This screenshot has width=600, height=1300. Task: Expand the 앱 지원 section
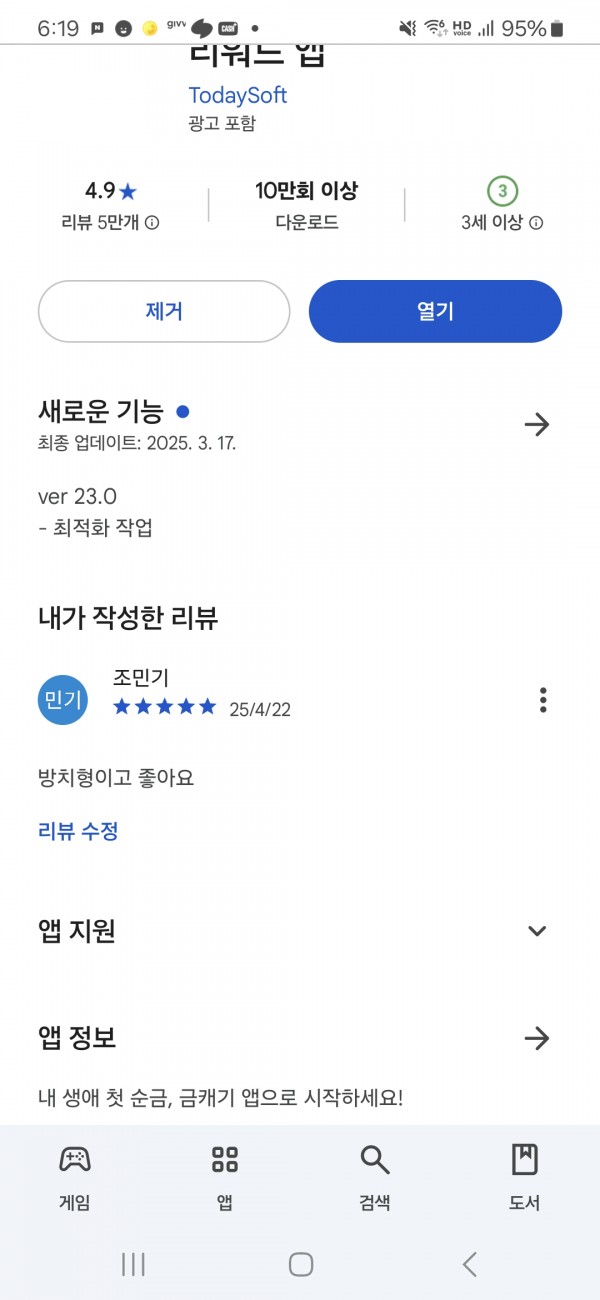pyautogui.click(x=537, y=931)
